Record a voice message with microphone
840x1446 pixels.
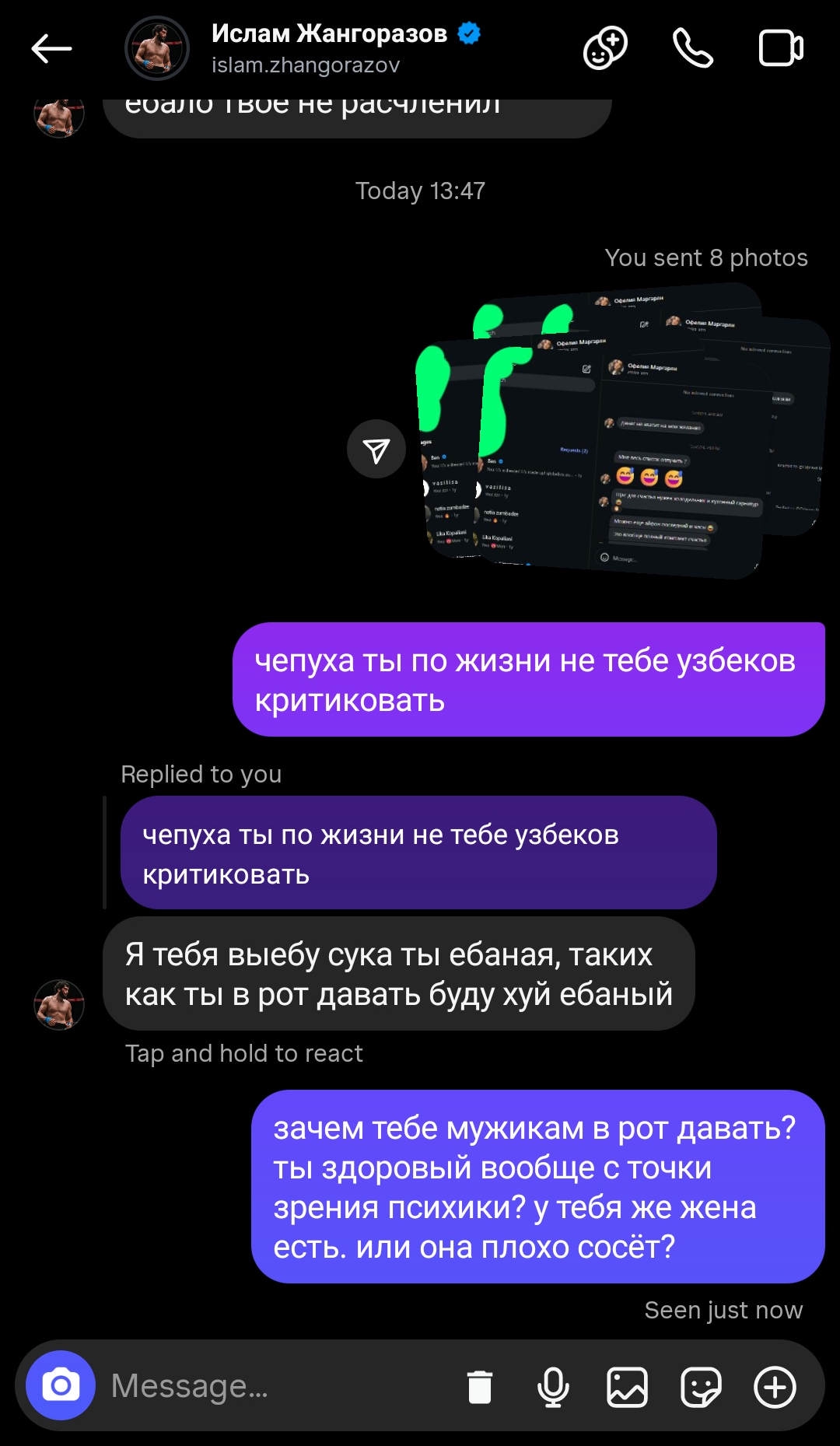[553, 1387]
